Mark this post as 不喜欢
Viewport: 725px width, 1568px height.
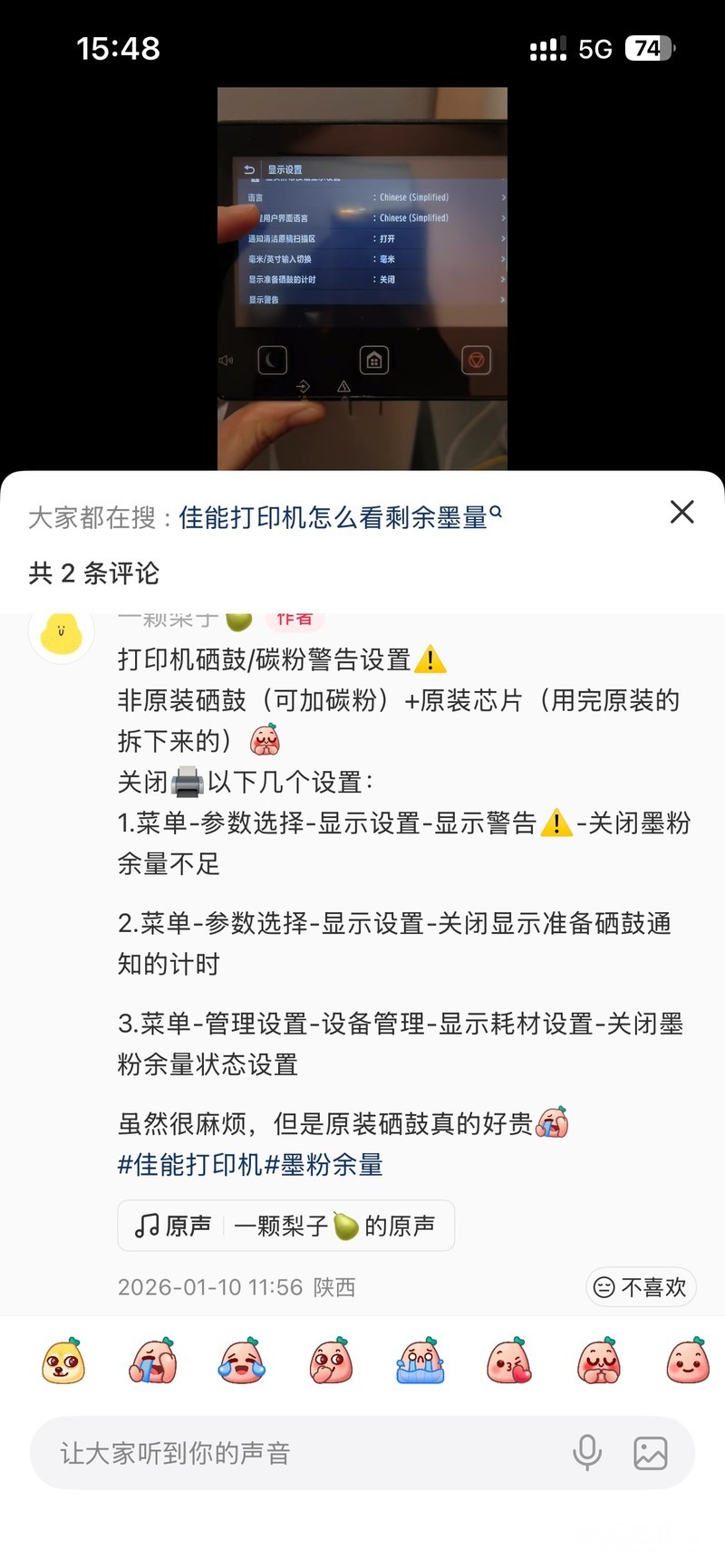click(x=641, y=1287)
